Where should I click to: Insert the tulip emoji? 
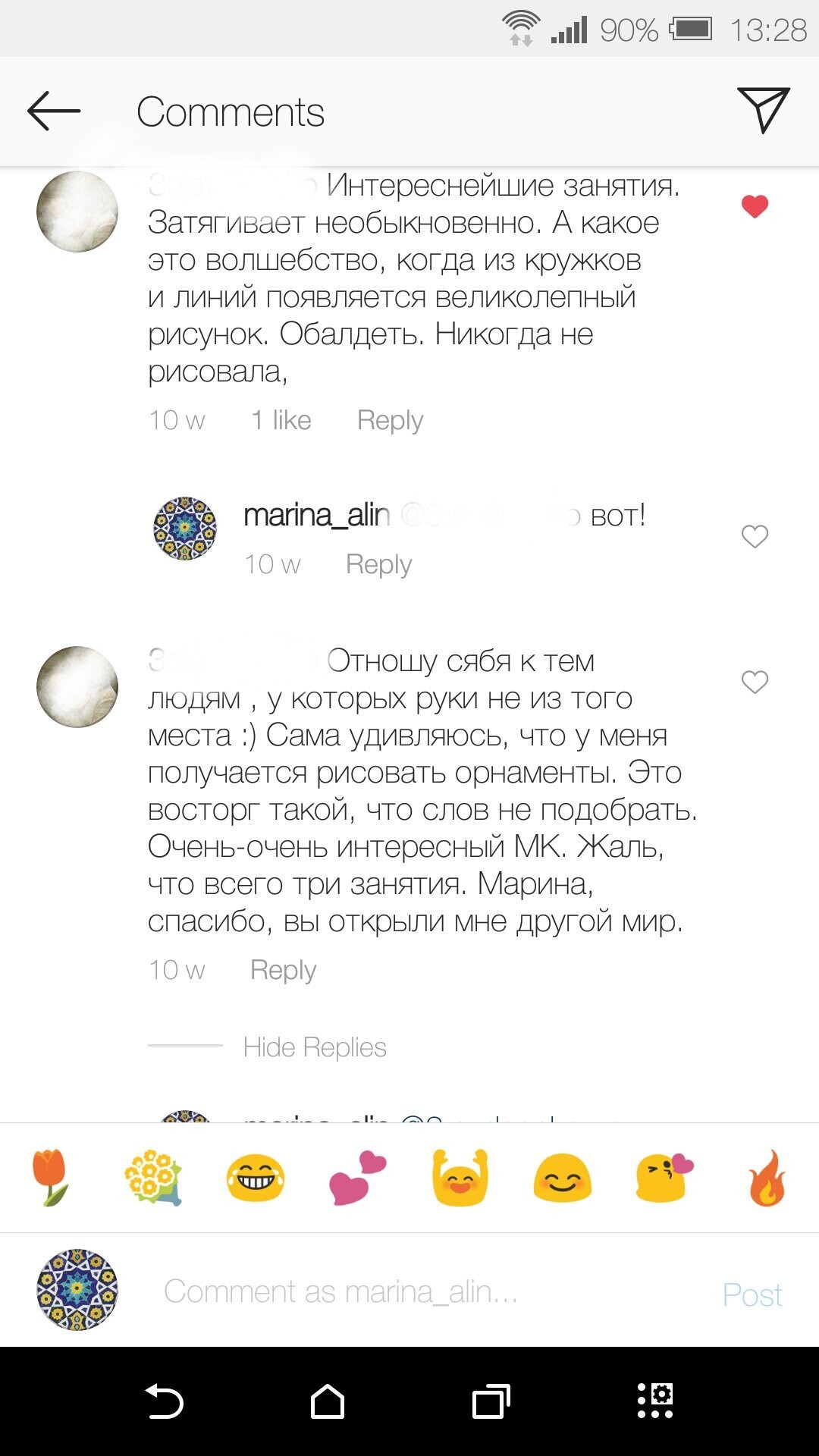coord(51,1178)
